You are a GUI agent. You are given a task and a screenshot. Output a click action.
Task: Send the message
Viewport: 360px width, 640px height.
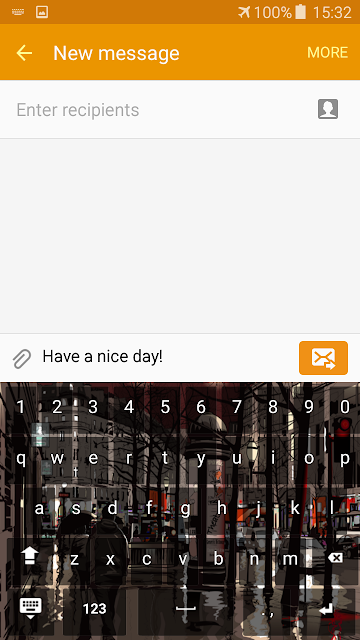(x=323, y=358)
